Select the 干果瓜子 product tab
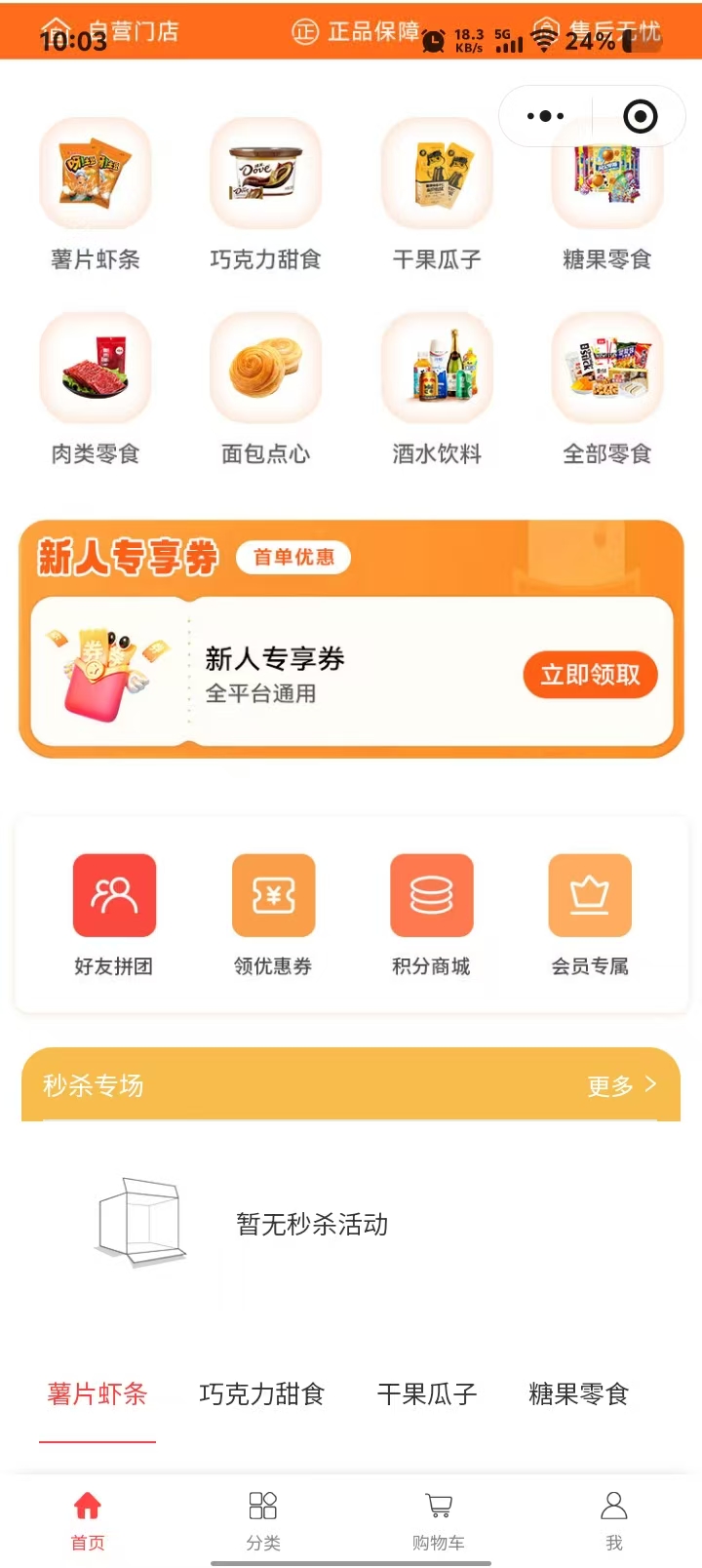Viewport: 702px width, 1568px height. pos(427,1394)
